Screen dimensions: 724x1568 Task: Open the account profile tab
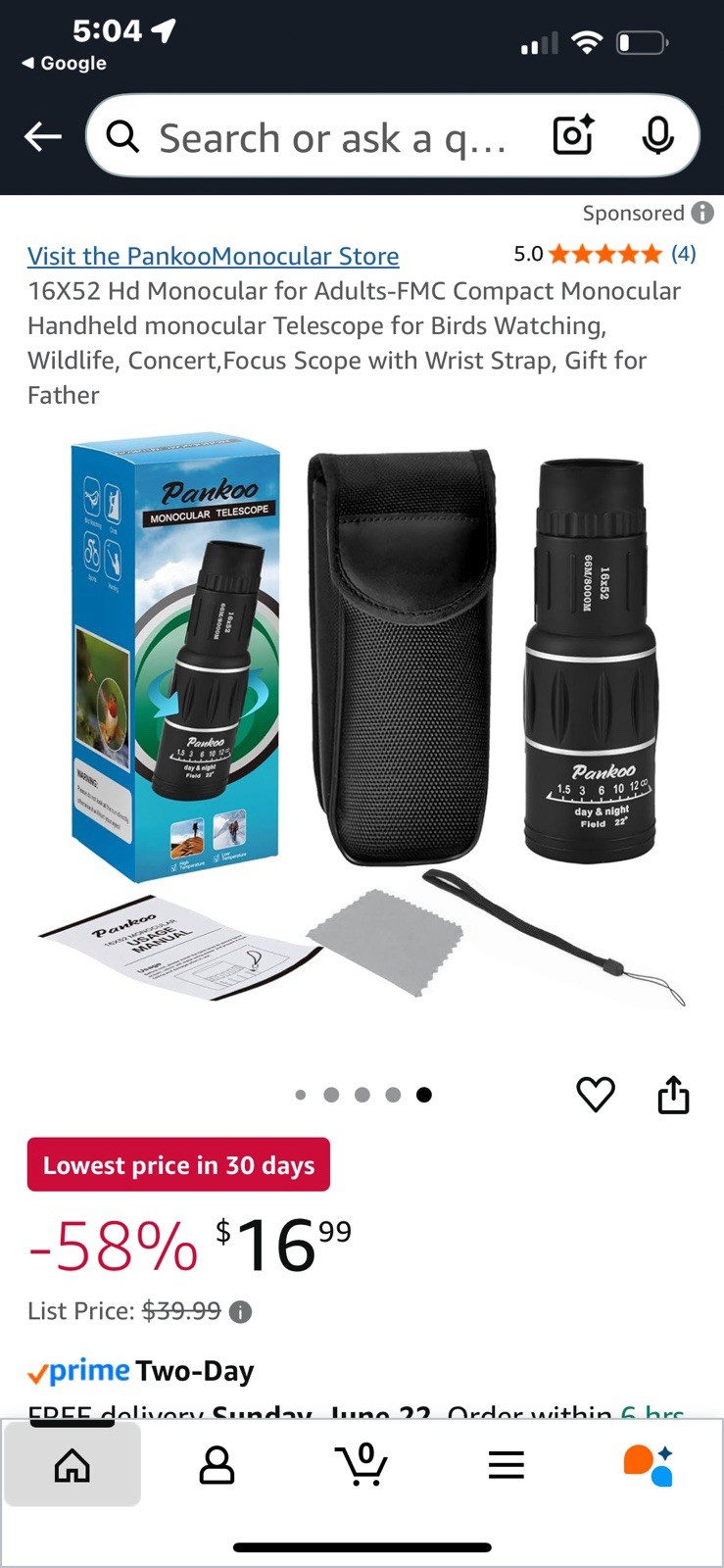click(x=217, y=1465)
